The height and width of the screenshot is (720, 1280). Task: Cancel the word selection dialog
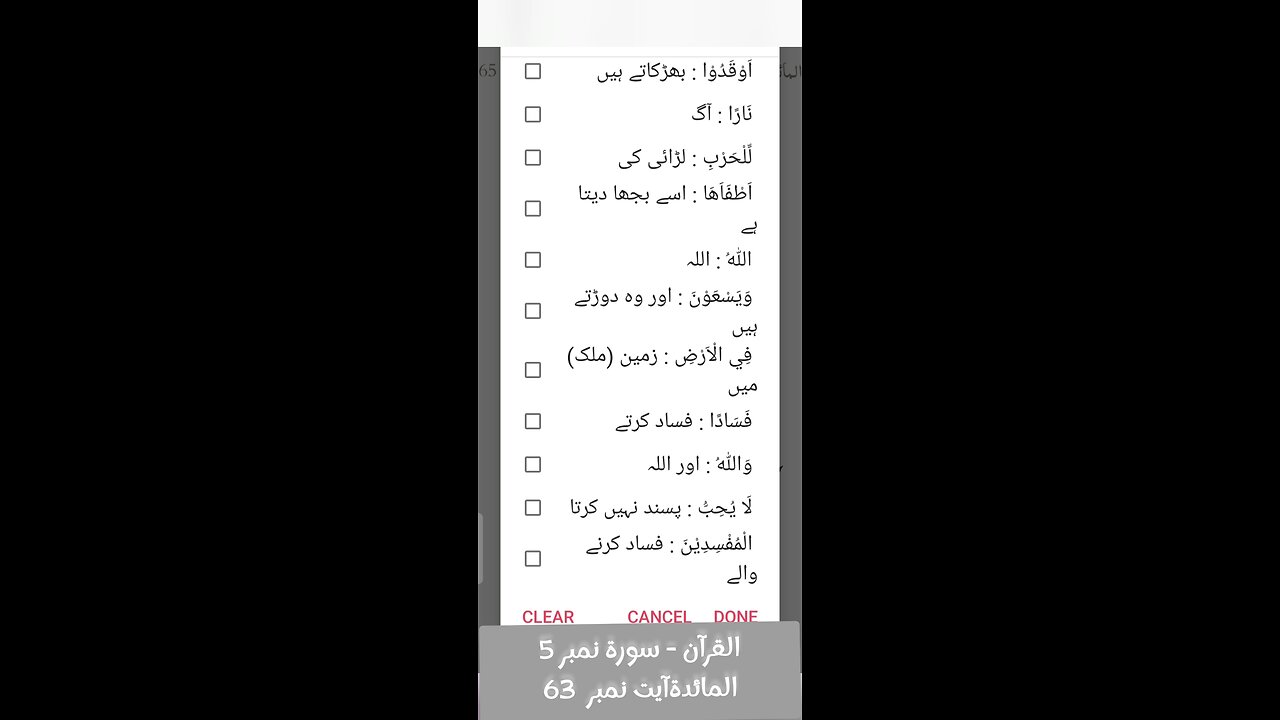[659, 616]
